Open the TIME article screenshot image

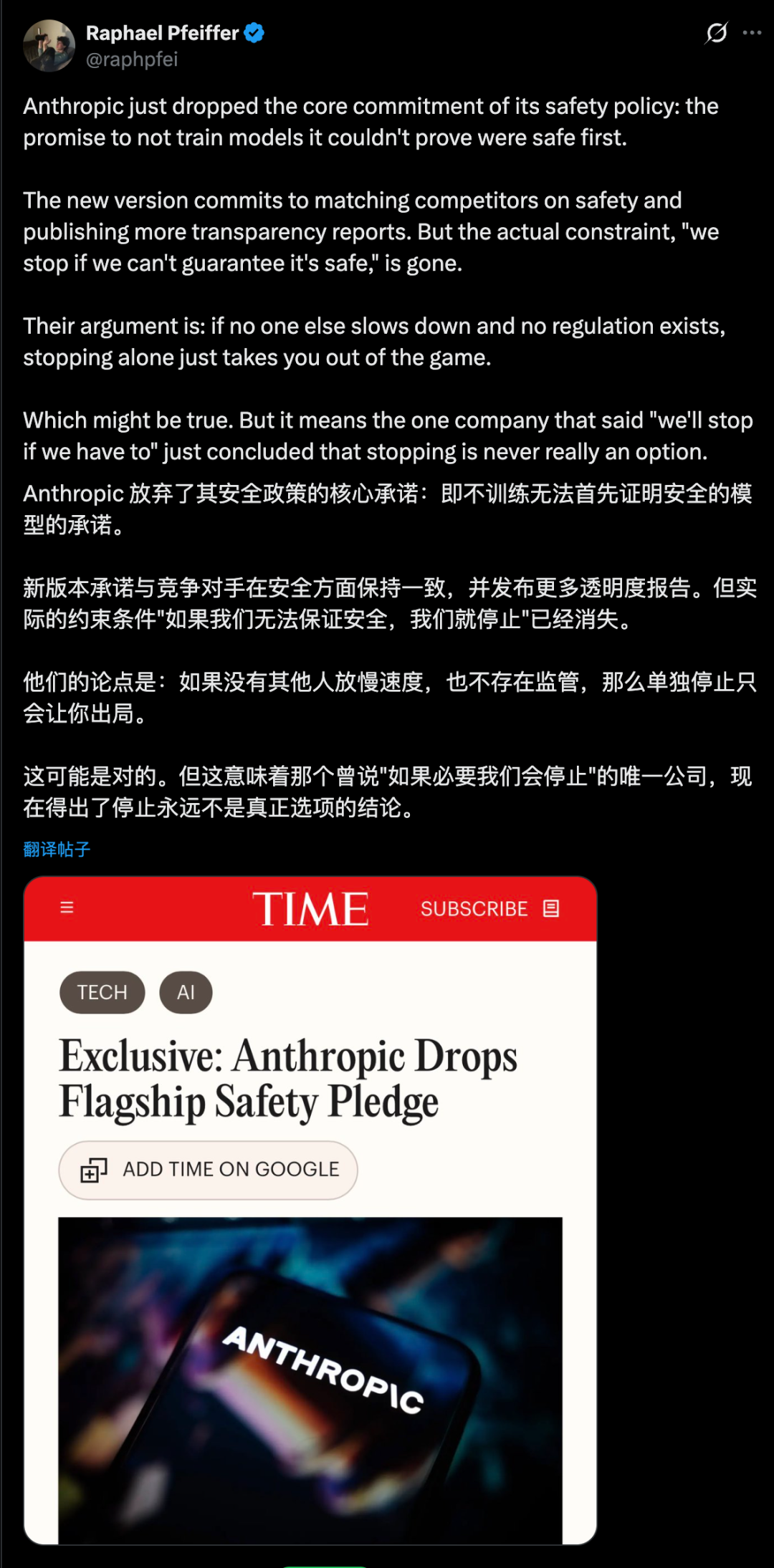310,1211
